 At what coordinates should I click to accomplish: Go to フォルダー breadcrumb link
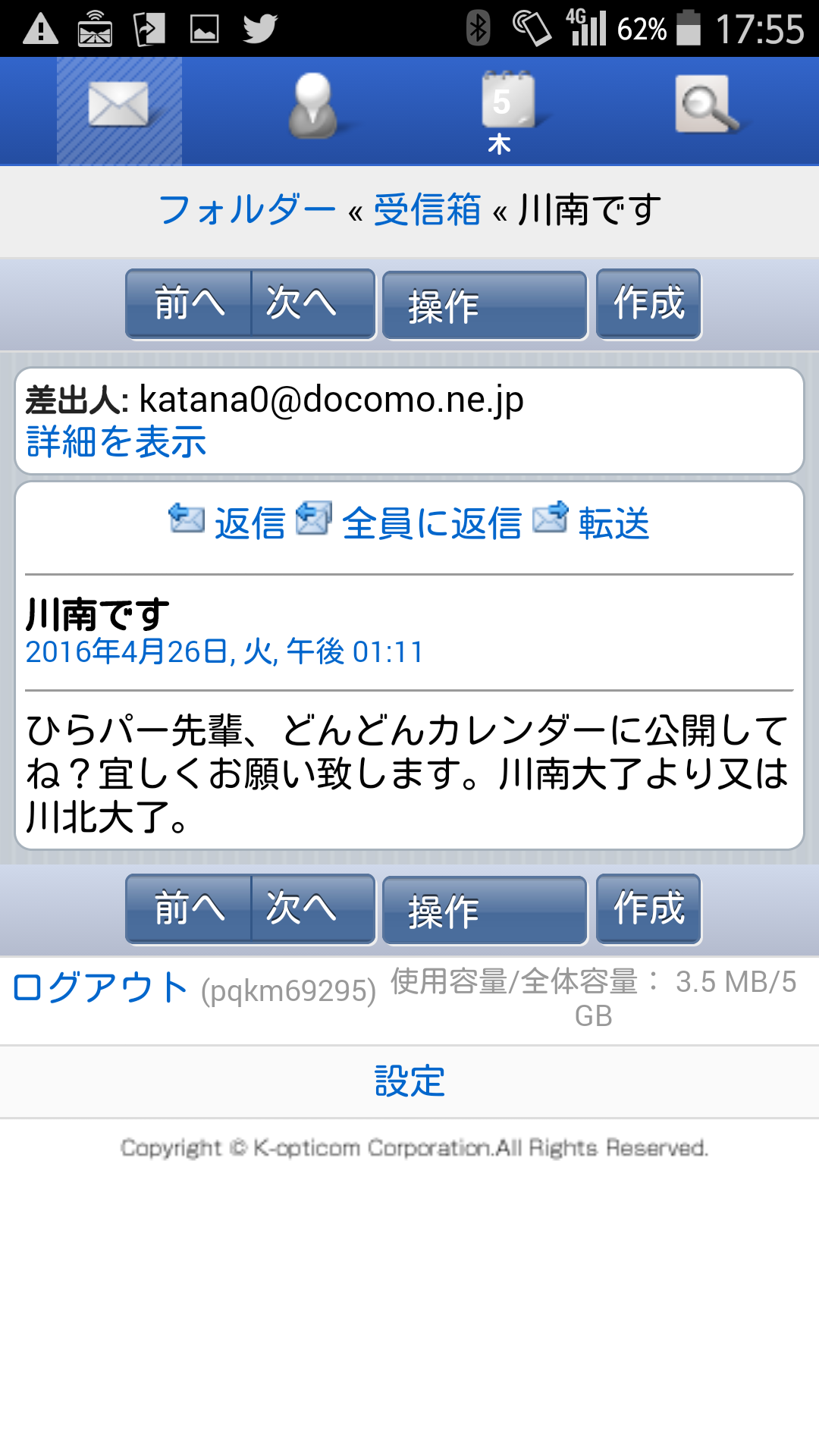[x=247, y=209]
